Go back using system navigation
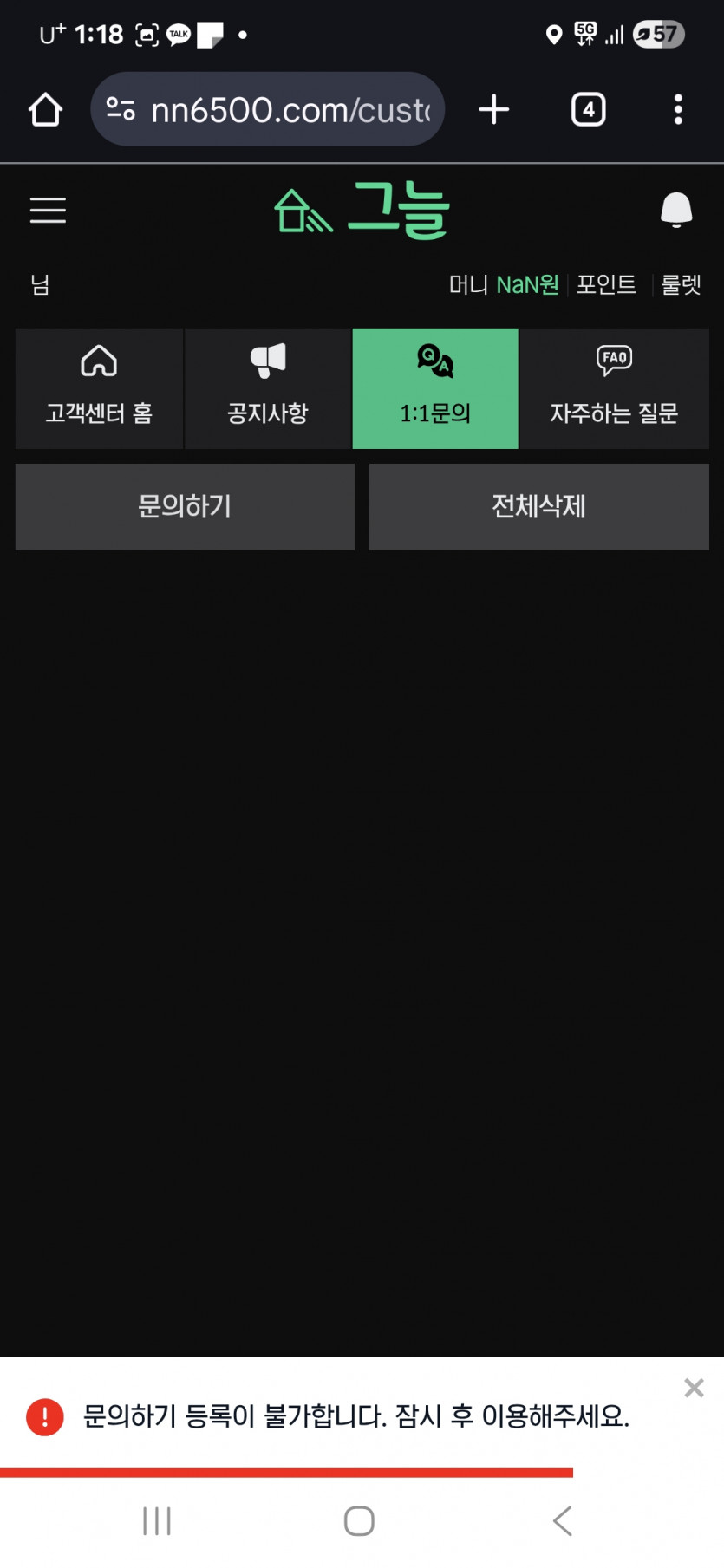 [563, 1520]
